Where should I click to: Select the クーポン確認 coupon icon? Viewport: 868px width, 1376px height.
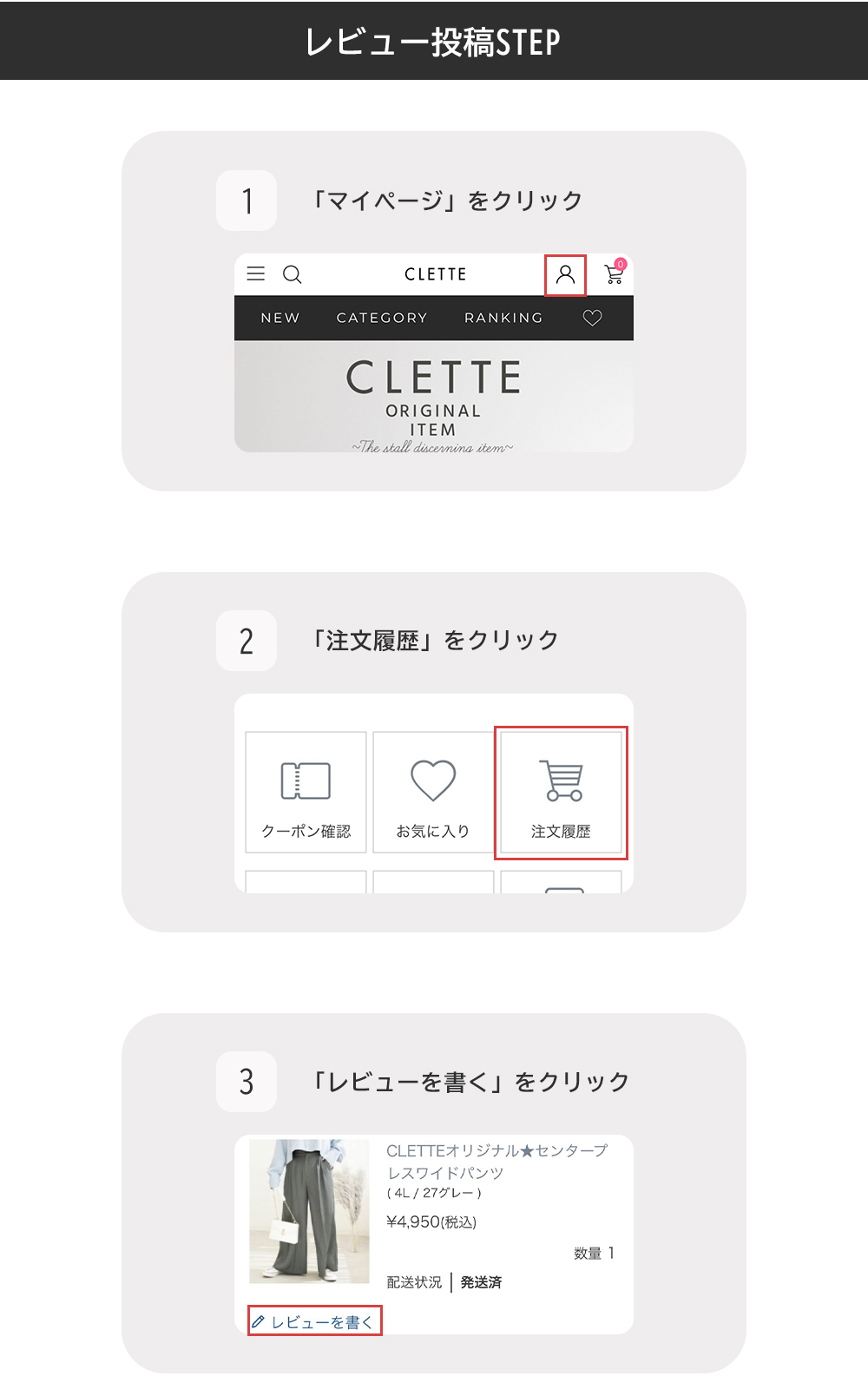pos(306,780)
